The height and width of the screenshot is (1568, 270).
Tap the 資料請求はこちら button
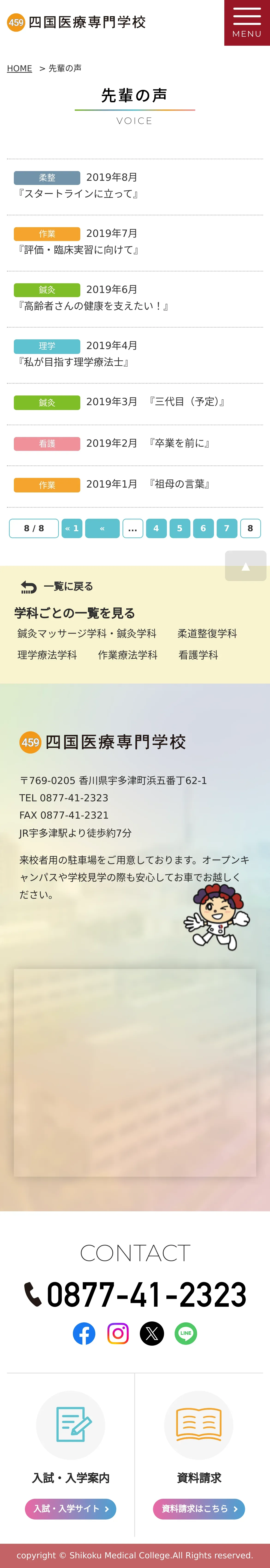click(x=199, y=1509)
